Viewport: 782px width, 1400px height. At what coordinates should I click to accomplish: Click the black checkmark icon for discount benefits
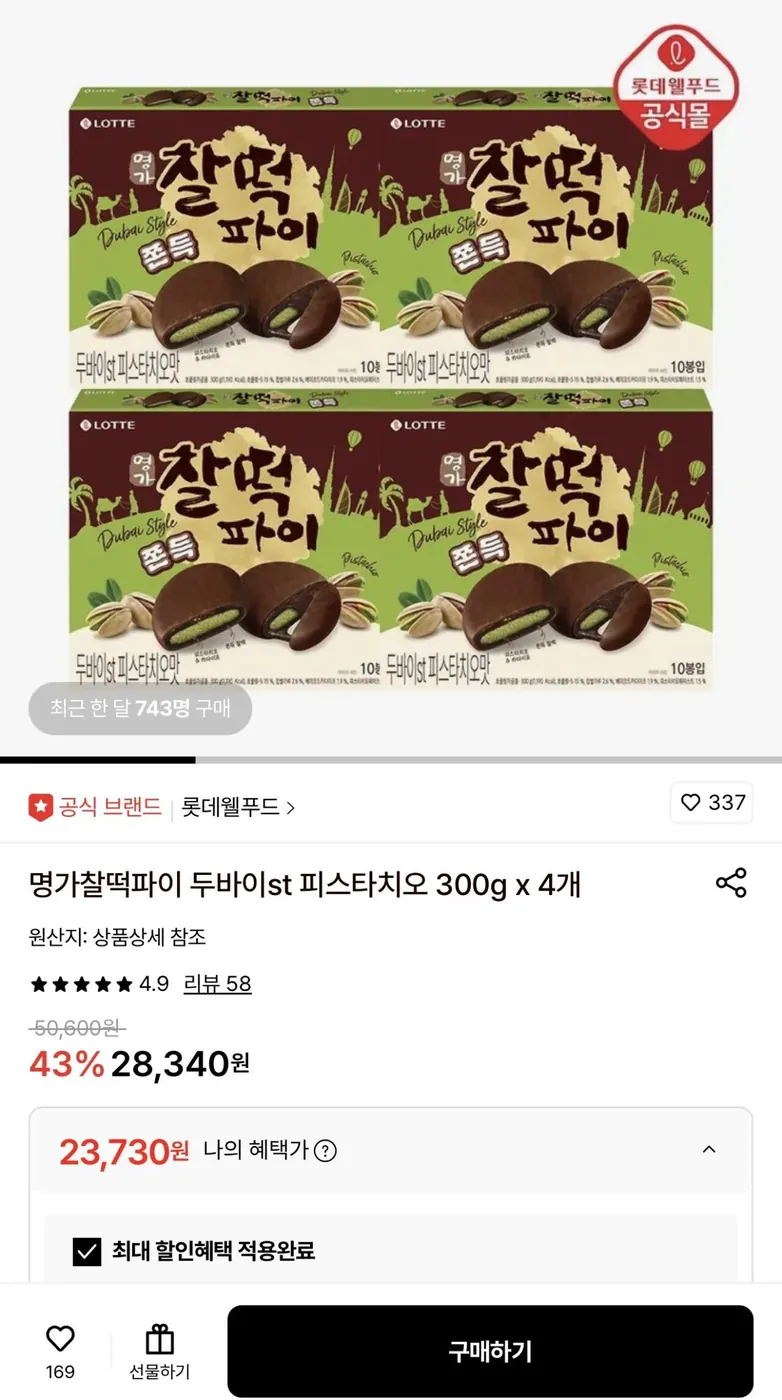(x=85, y=1252)
